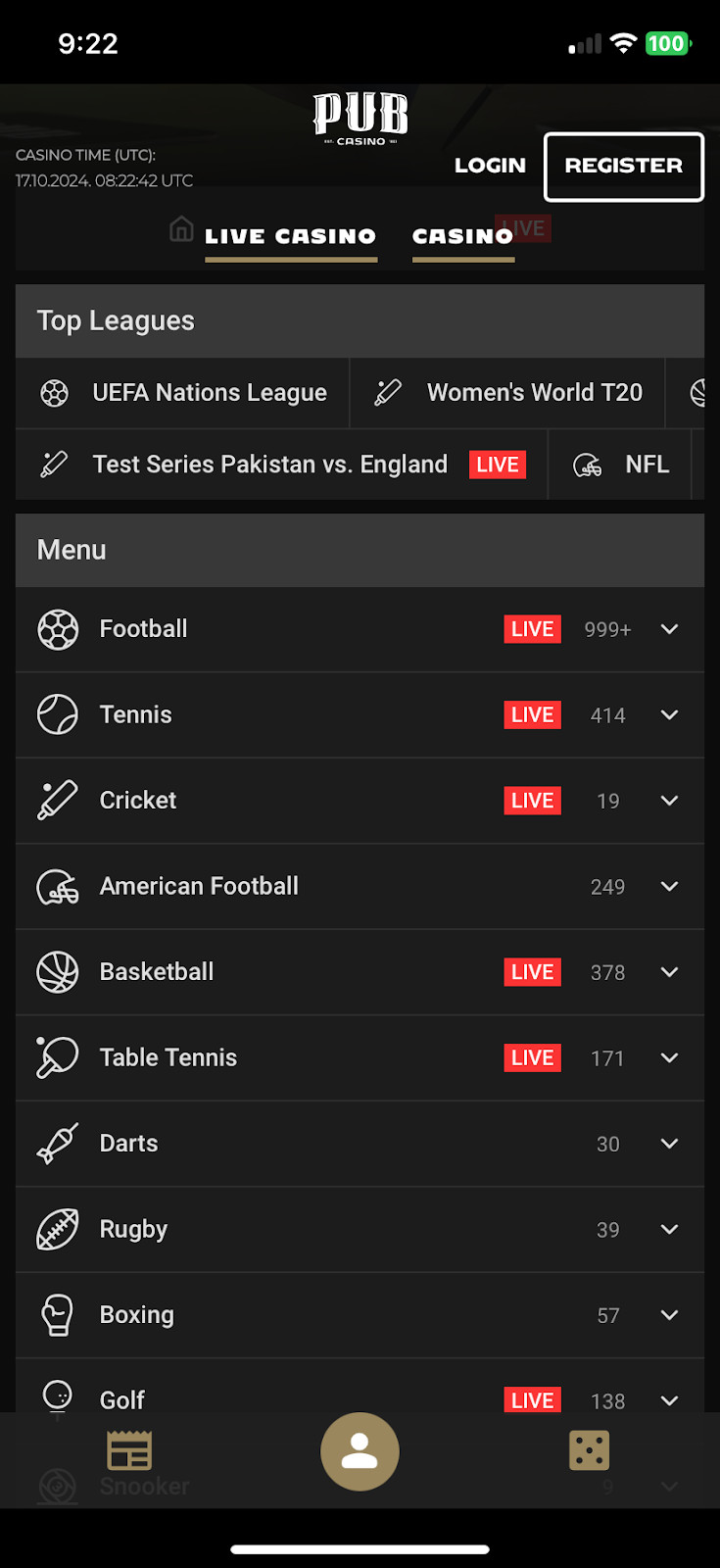Switch to the Casino tab

(462, 236)
